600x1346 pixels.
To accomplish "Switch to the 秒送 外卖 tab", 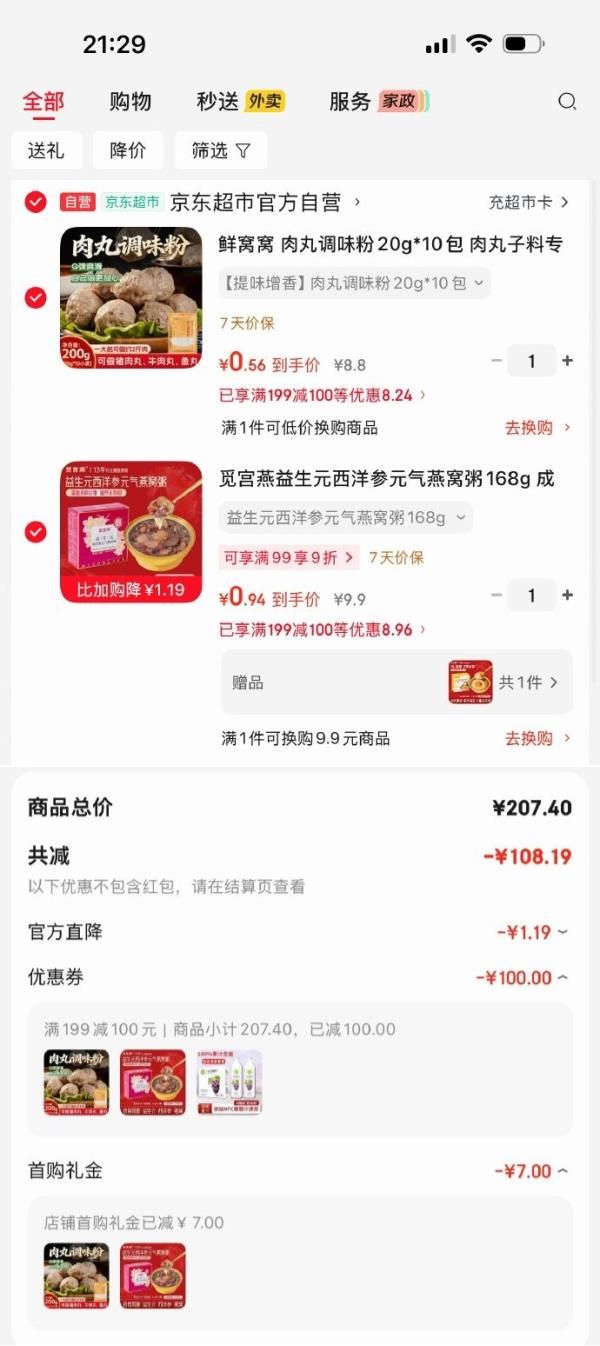I will [x=240, y=101].
